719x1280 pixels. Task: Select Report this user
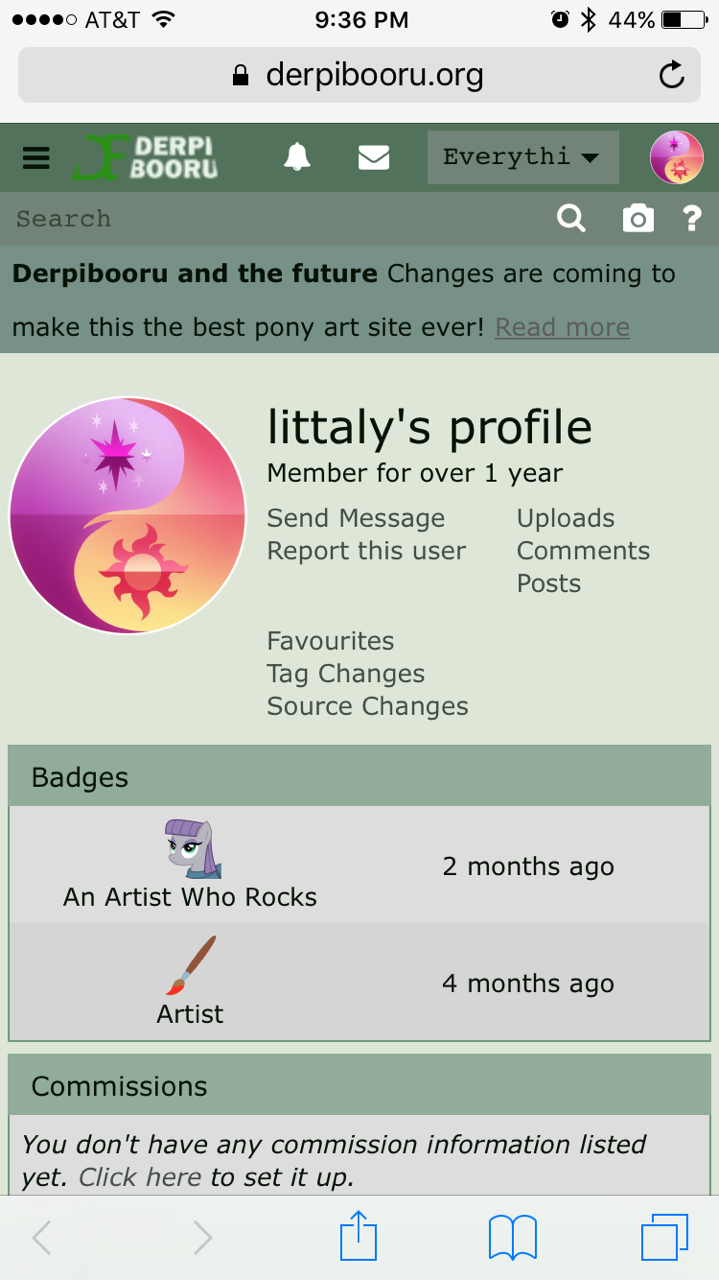(x=366, y=551)
